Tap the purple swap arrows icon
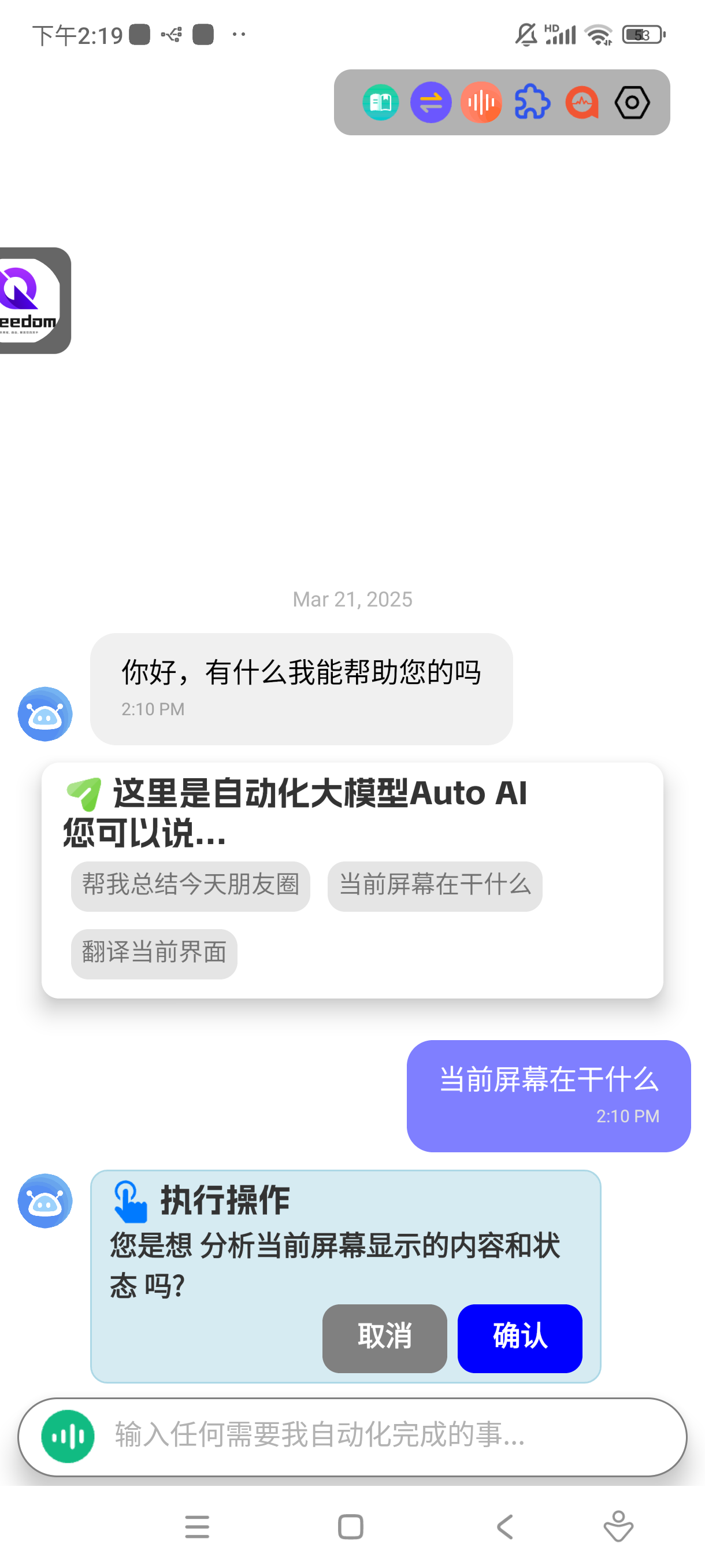Image resolution: width=705 pixels, height=1568 pixels. click(x=431, y=102)
